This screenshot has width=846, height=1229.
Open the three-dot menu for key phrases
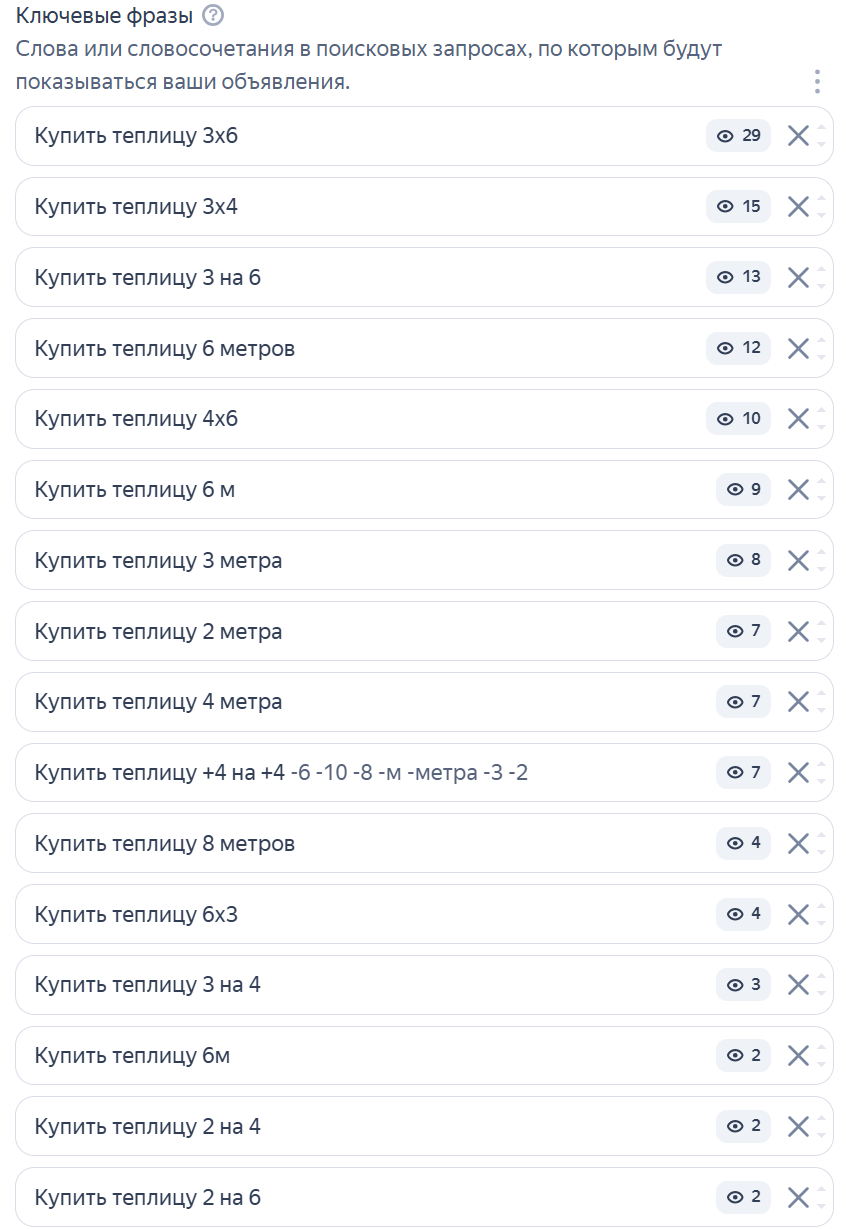click(817, 81)
